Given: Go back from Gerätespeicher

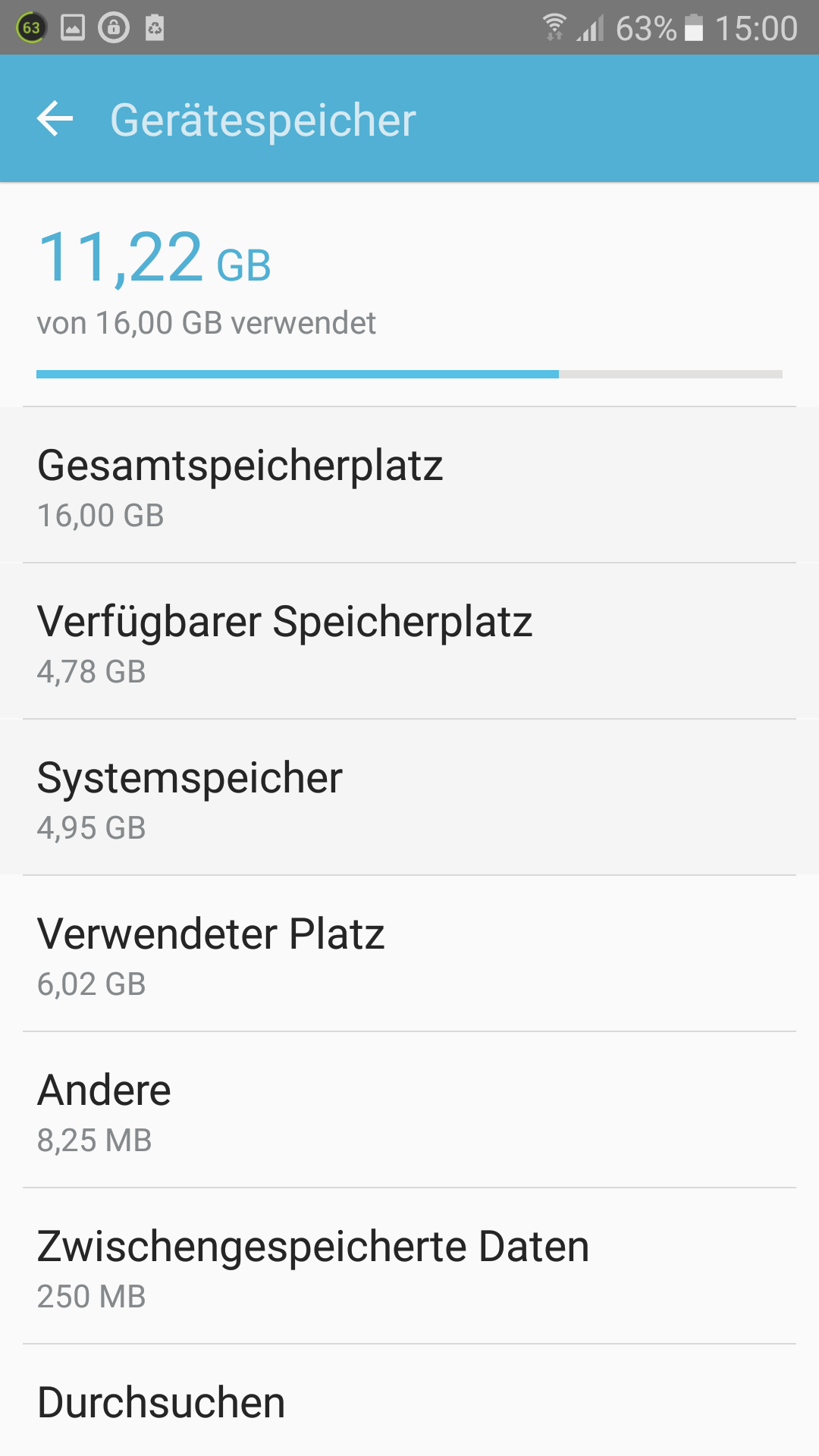Looking at the screenshot, I should pyautogui.click(x=55, y=119).
